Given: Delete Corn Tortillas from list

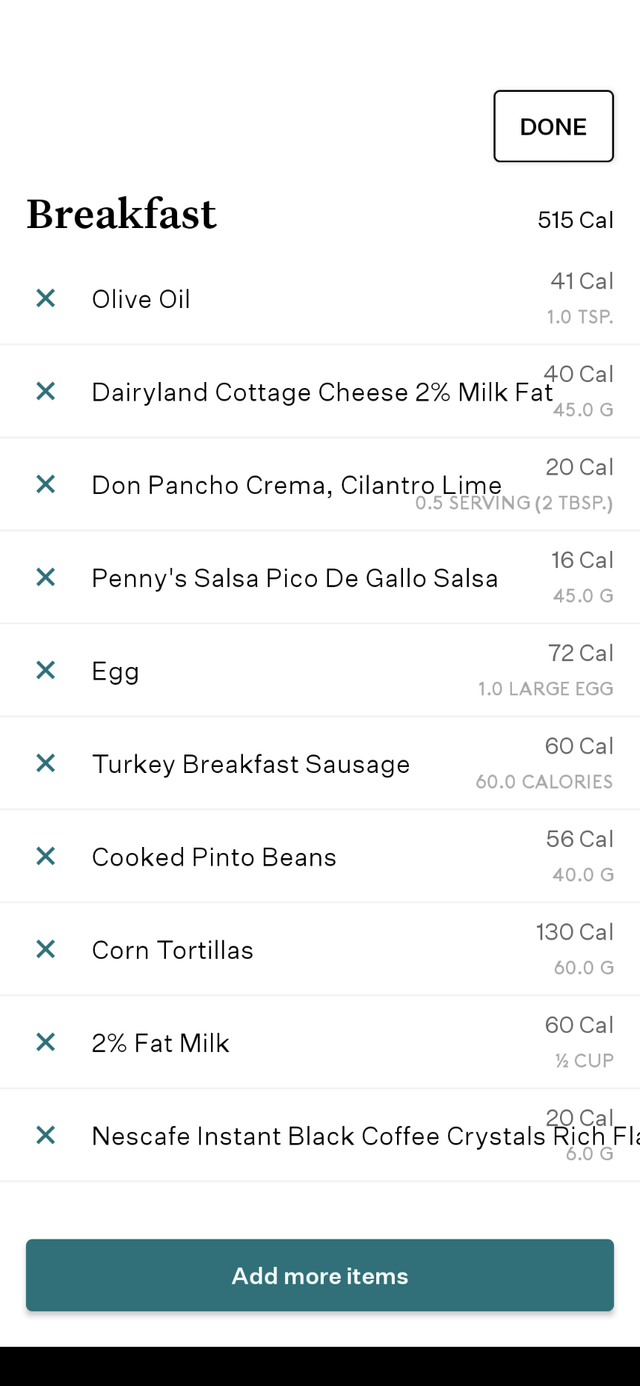Looking at the screenshot, I should coord(45,949).
